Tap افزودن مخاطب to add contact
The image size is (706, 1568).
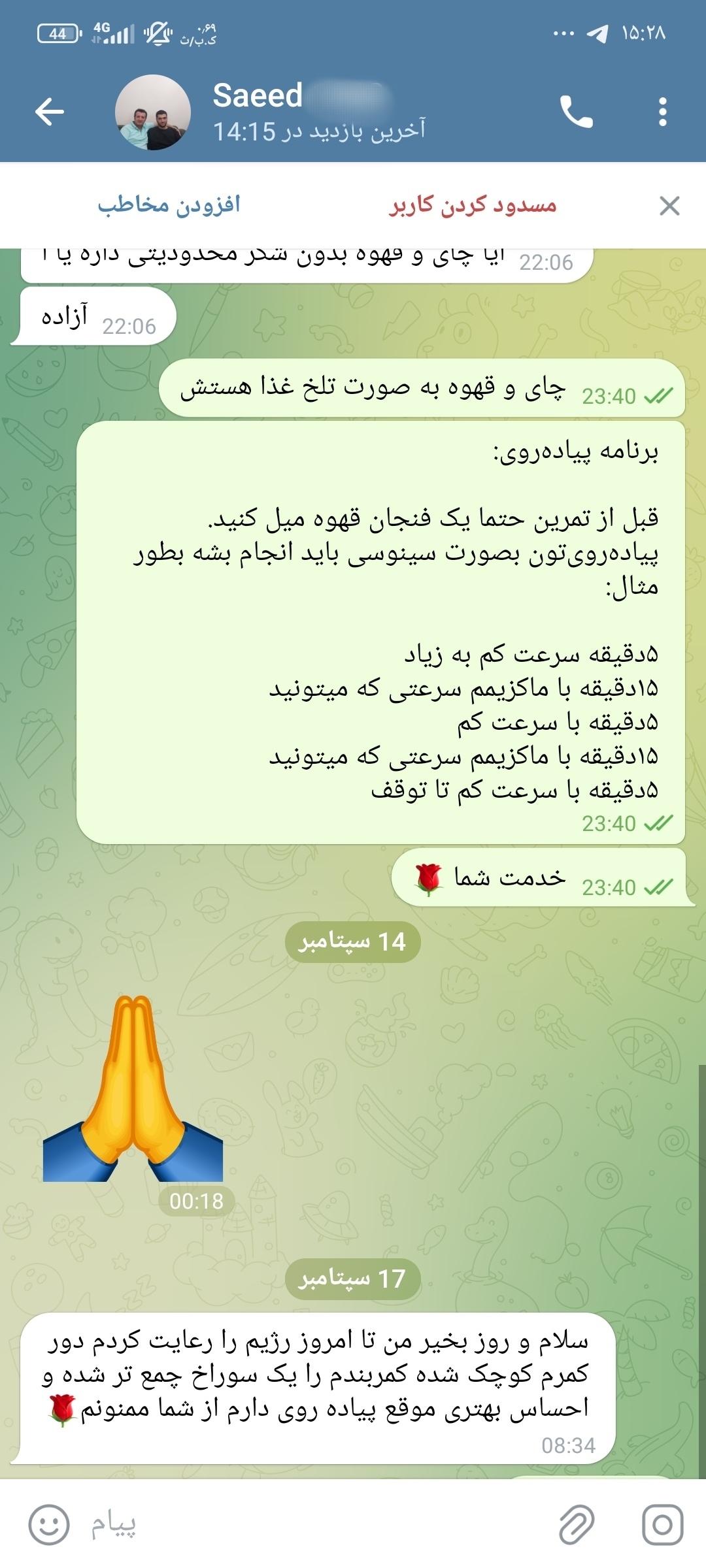169,204
